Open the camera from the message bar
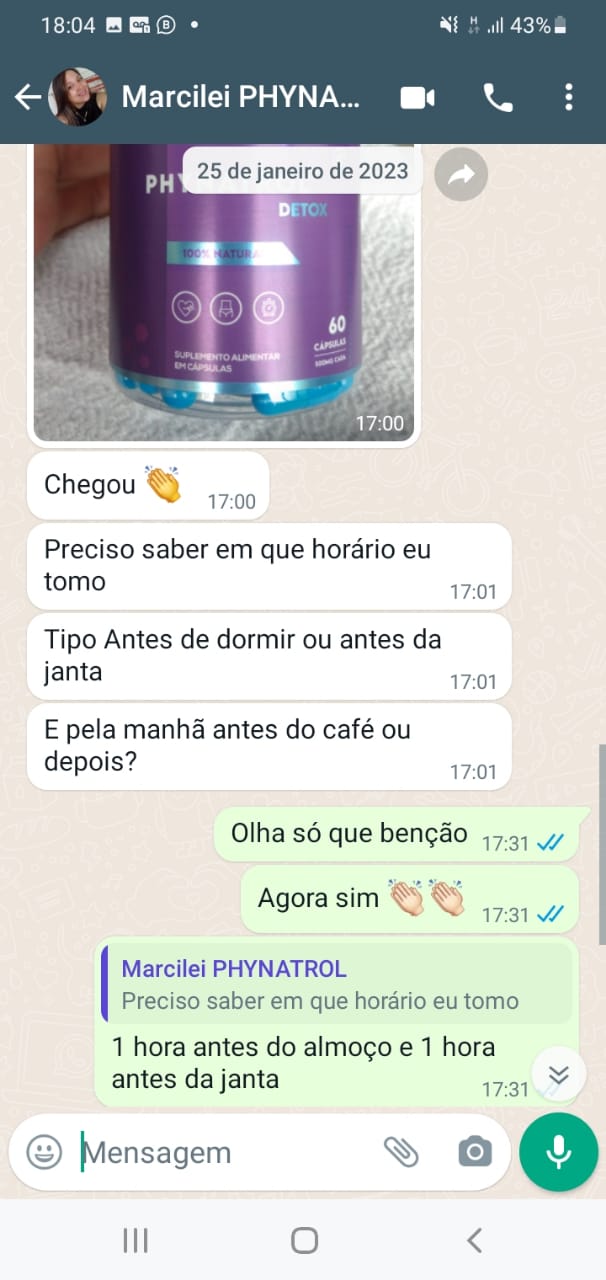 [x=474, y=1152]
